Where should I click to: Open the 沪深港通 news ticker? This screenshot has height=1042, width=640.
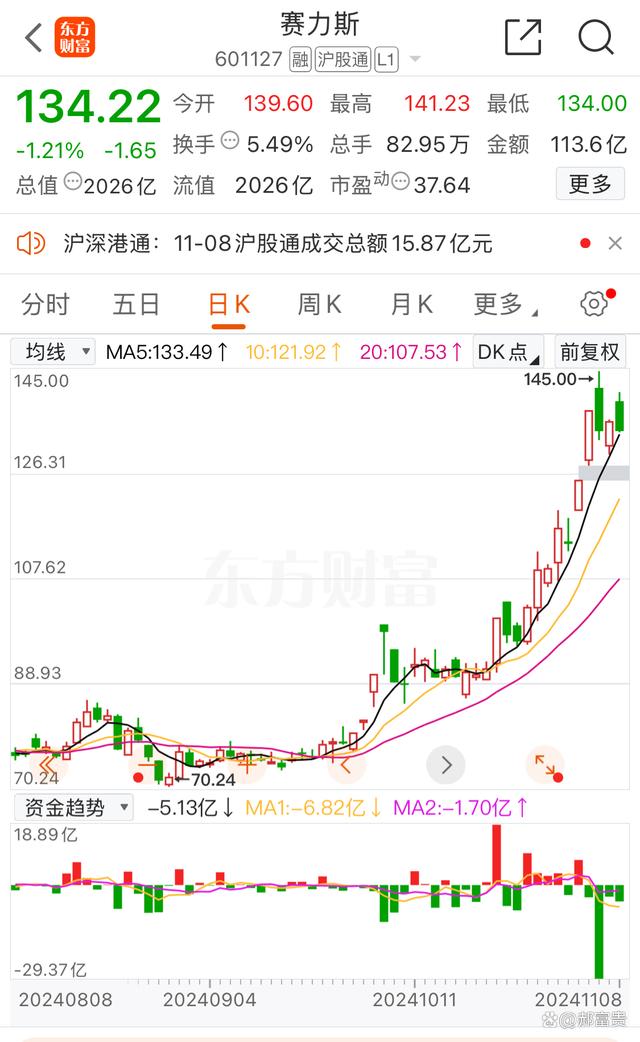click(x=278, y=243)
